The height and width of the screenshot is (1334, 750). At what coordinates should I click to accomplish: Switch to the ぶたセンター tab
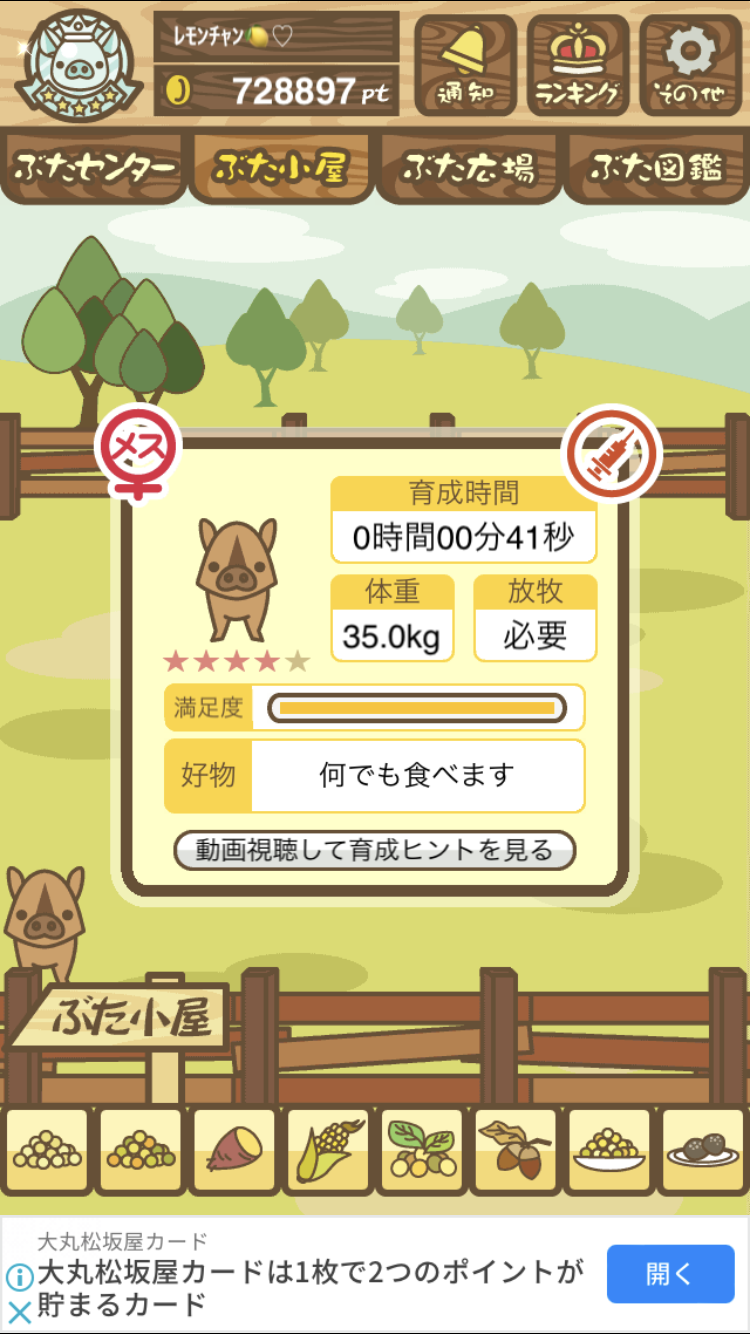pyautogui.click(x=95, y=168)
